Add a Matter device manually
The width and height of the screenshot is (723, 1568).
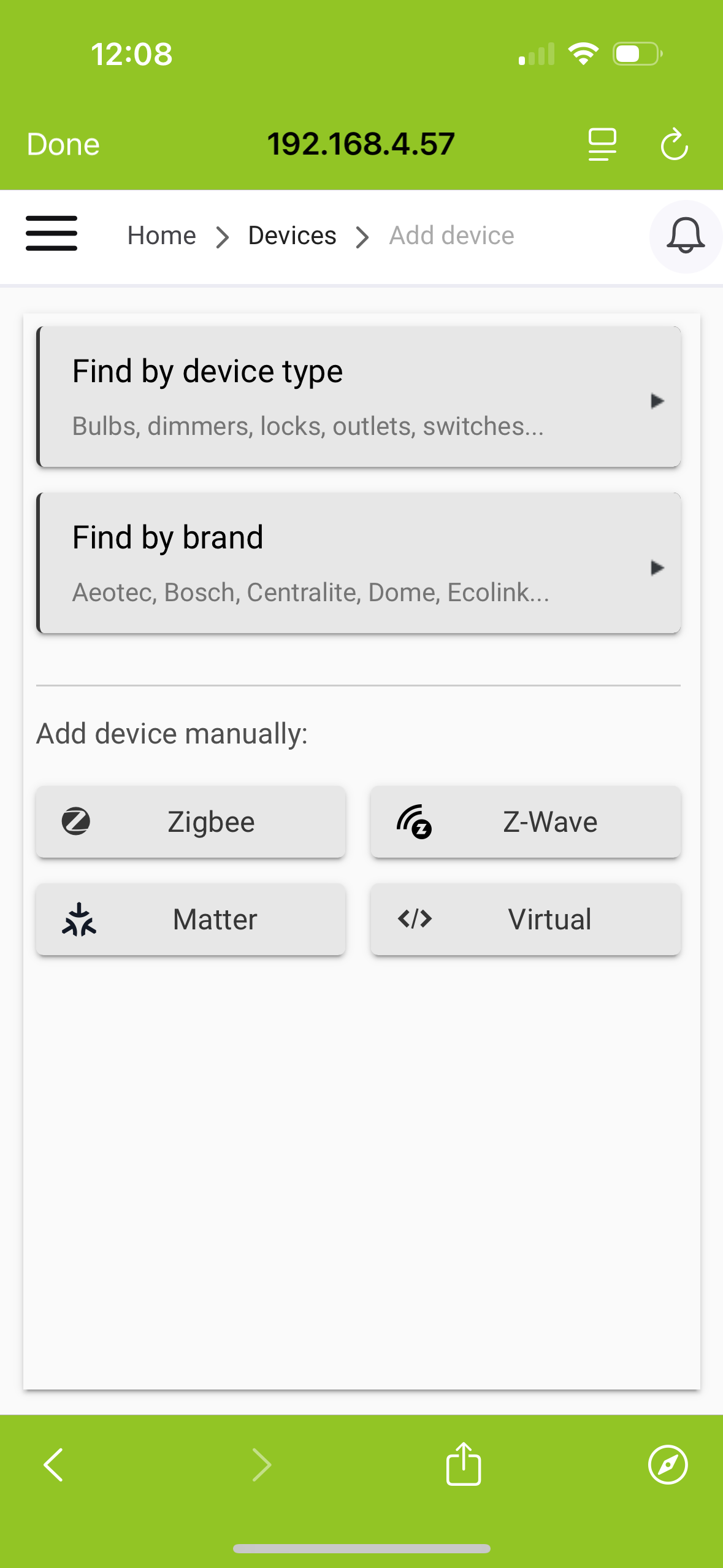(191, 920)
